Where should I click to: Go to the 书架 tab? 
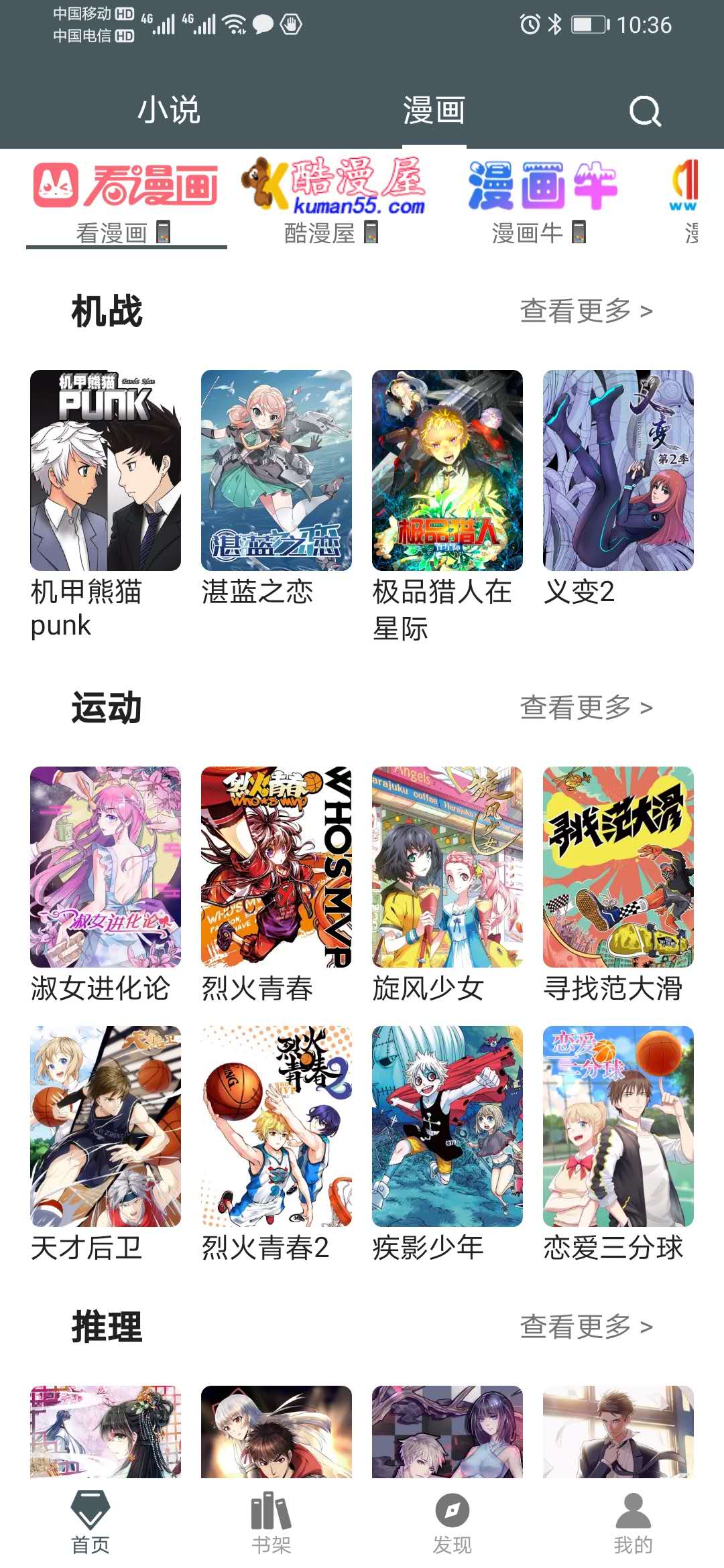click(x=271, y=1522)
